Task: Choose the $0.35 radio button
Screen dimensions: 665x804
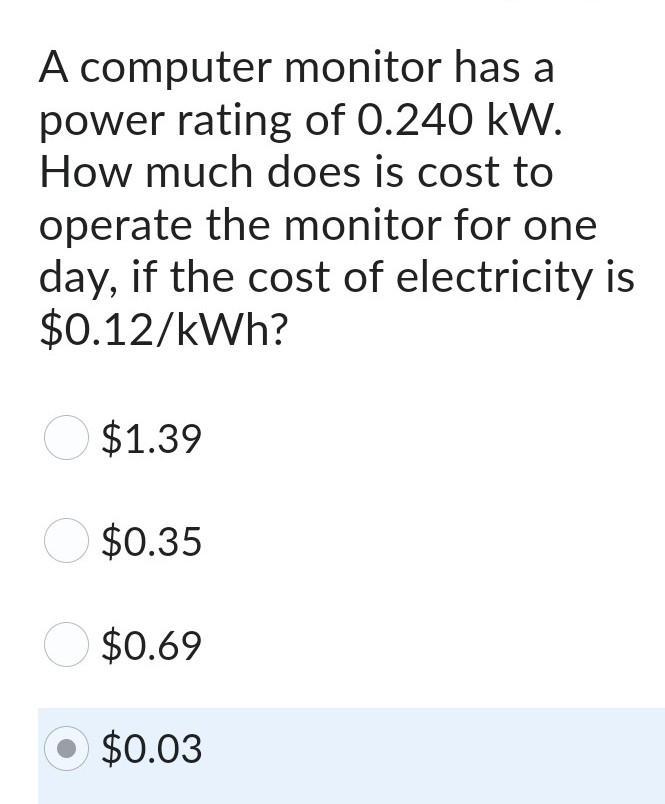Action: click(x=67, y=541)
